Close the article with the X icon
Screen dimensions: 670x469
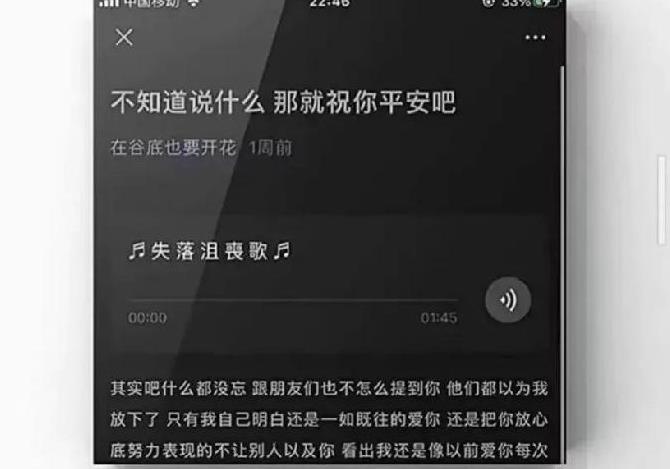(x=124, y=38)
